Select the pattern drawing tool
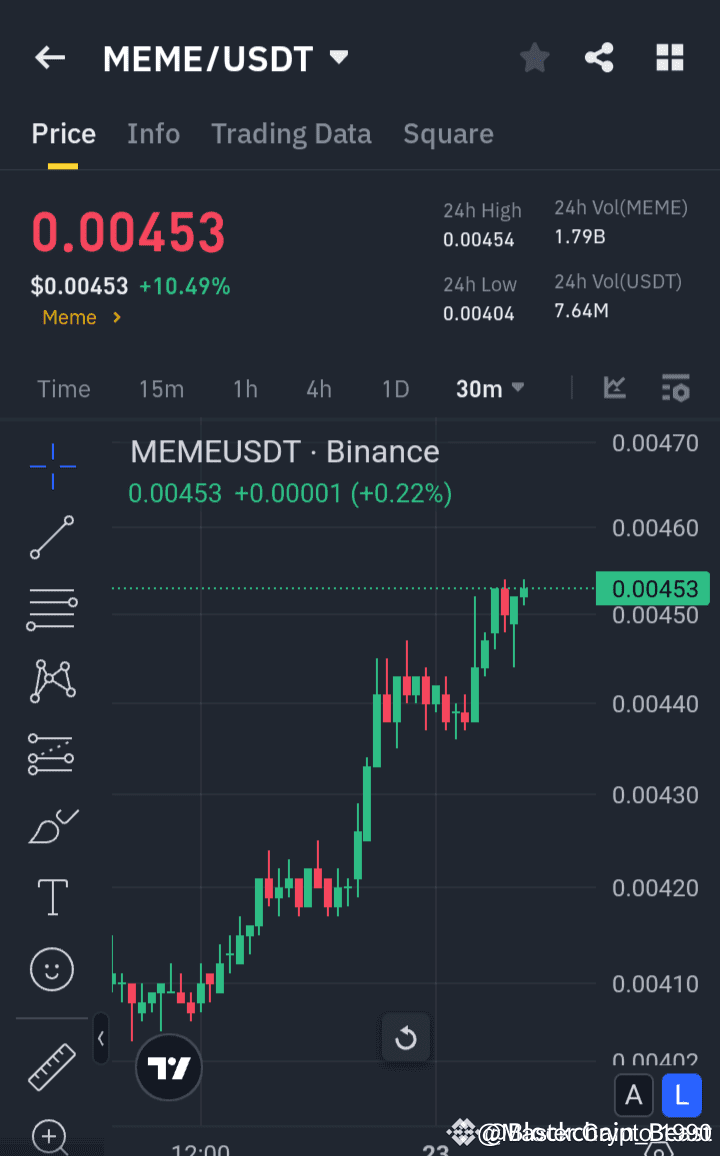720x1156 pixels. [51, 681]
